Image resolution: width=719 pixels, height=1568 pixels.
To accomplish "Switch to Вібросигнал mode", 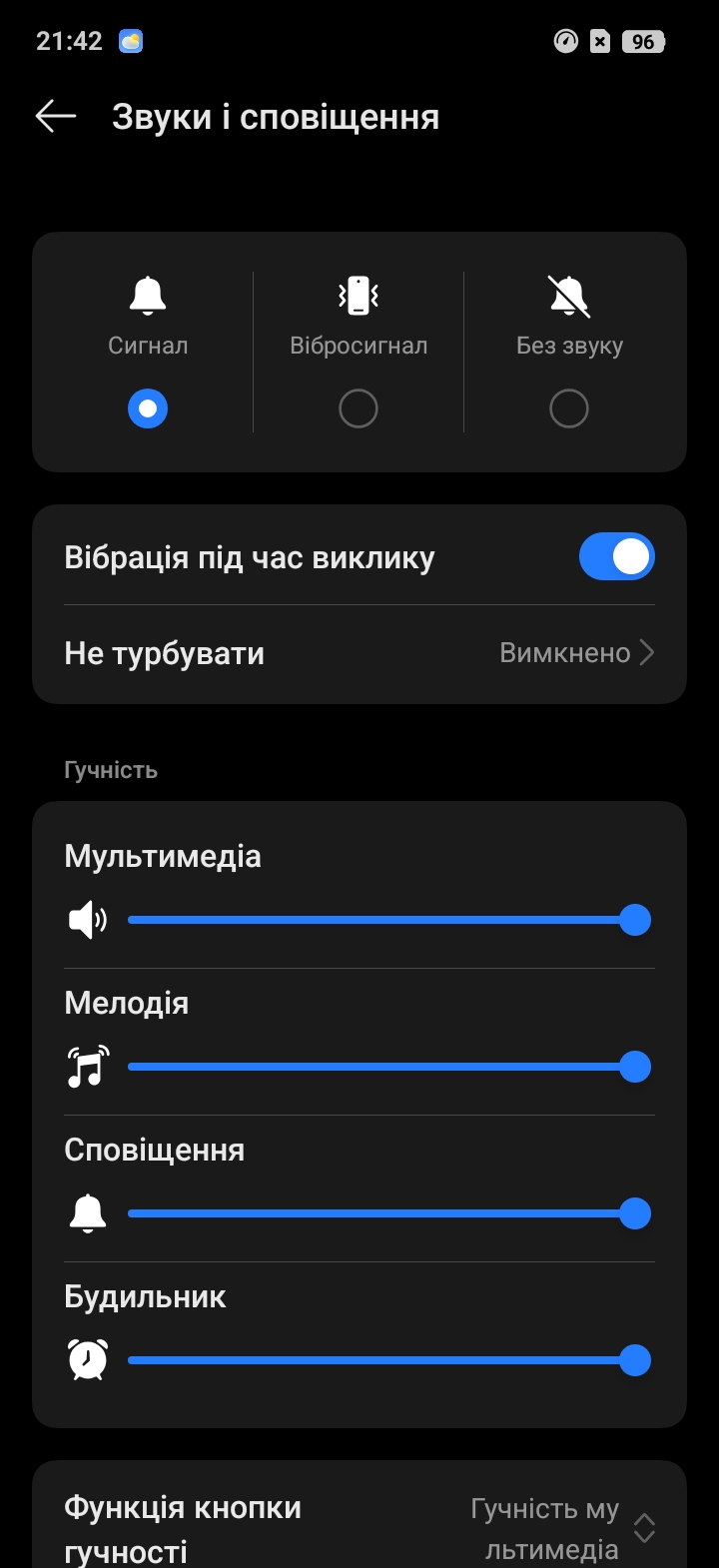I will pyautogui.click(x=358, y=408).
